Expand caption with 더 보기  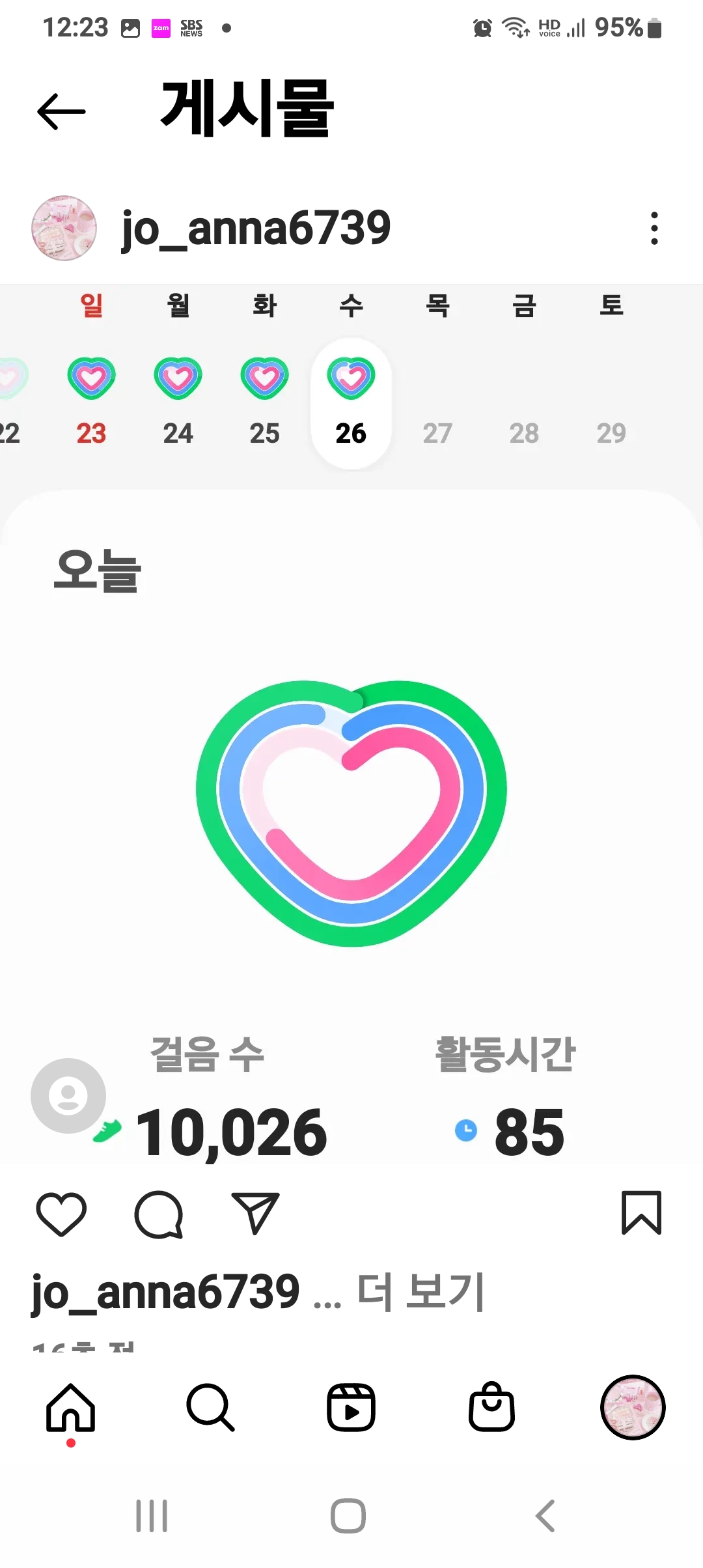(x=420, y=1292)
